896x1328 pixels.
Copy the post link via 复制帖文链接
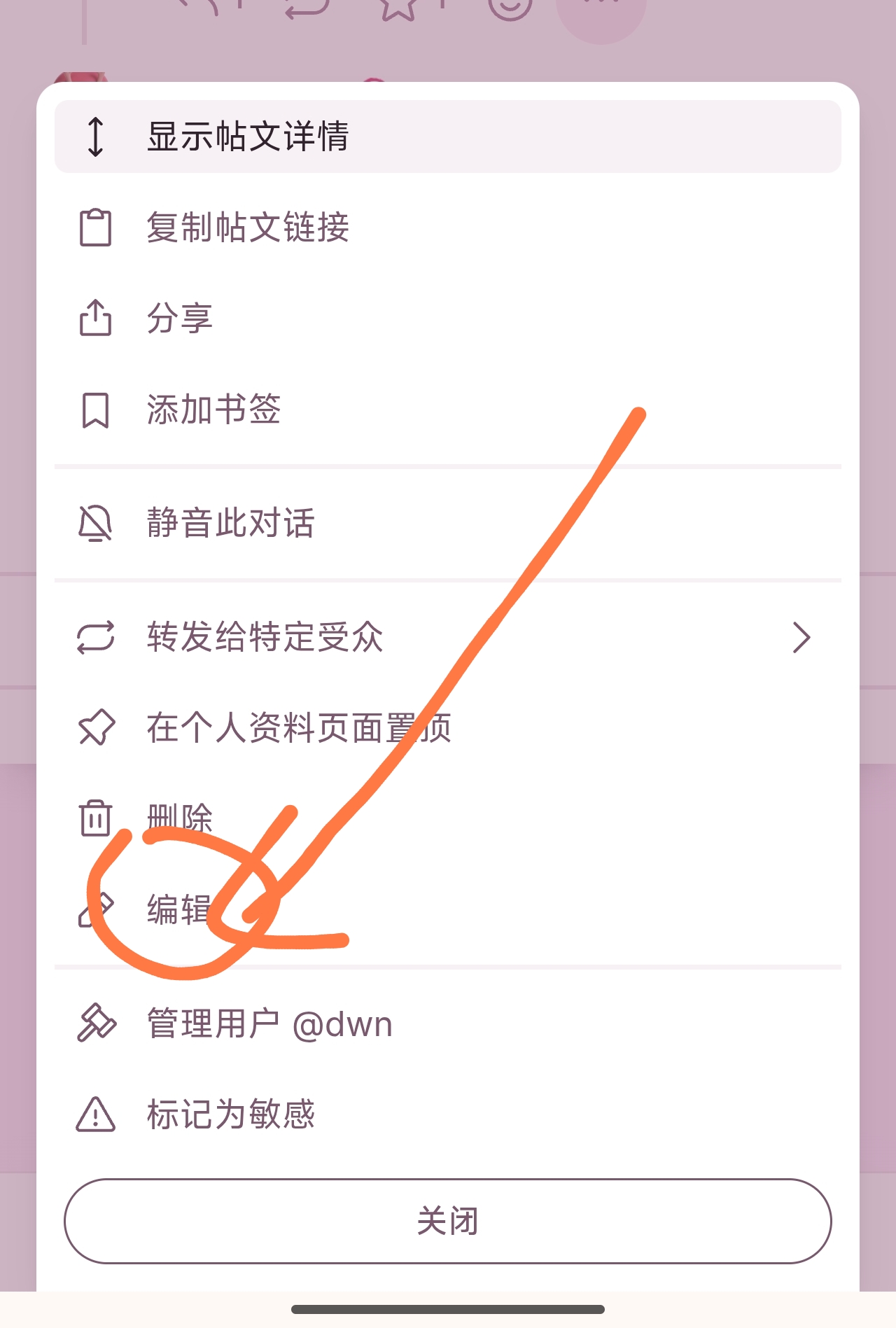246,228
